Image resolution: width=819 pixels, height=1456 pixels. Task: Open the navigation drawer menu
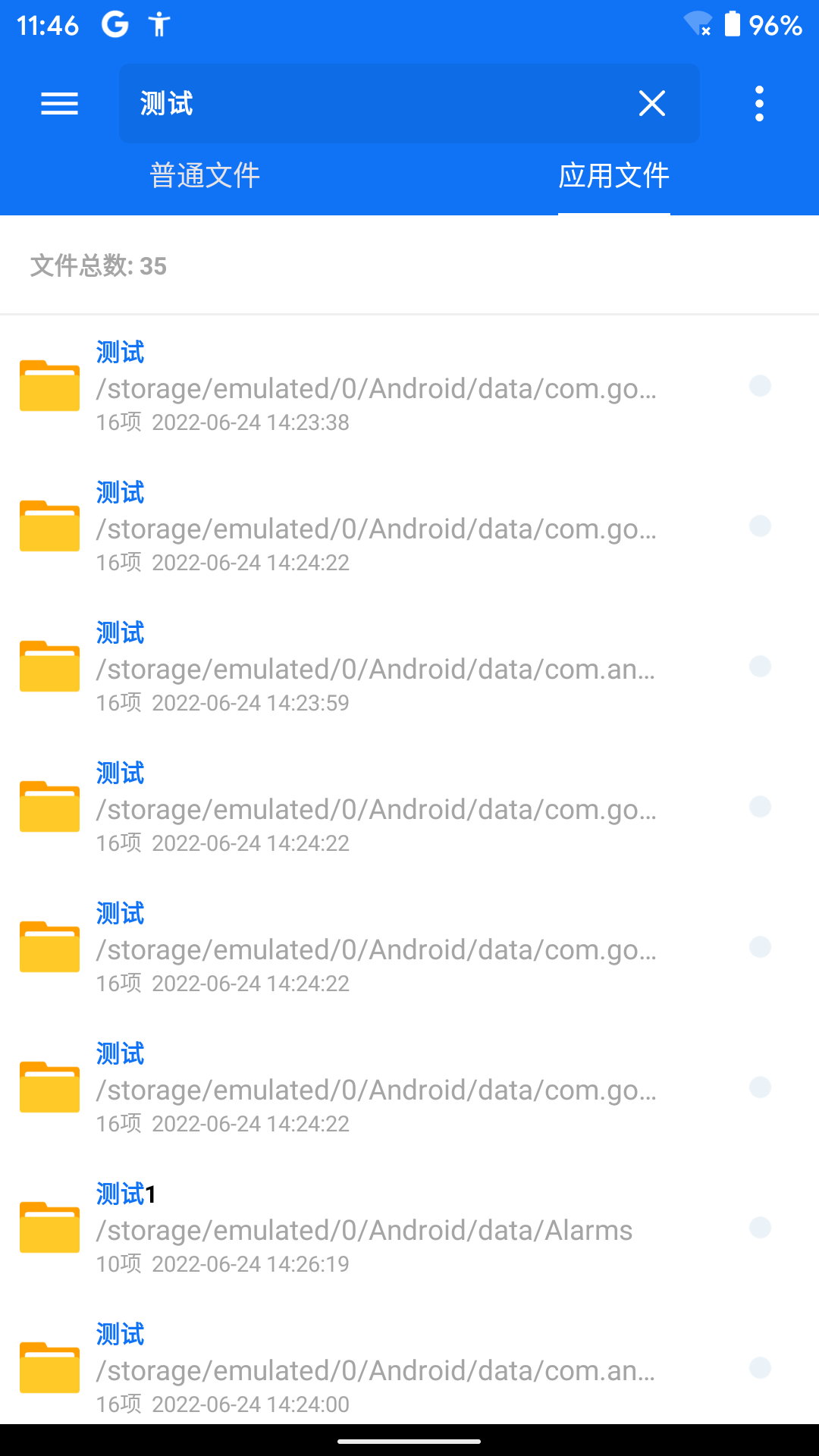59,103
